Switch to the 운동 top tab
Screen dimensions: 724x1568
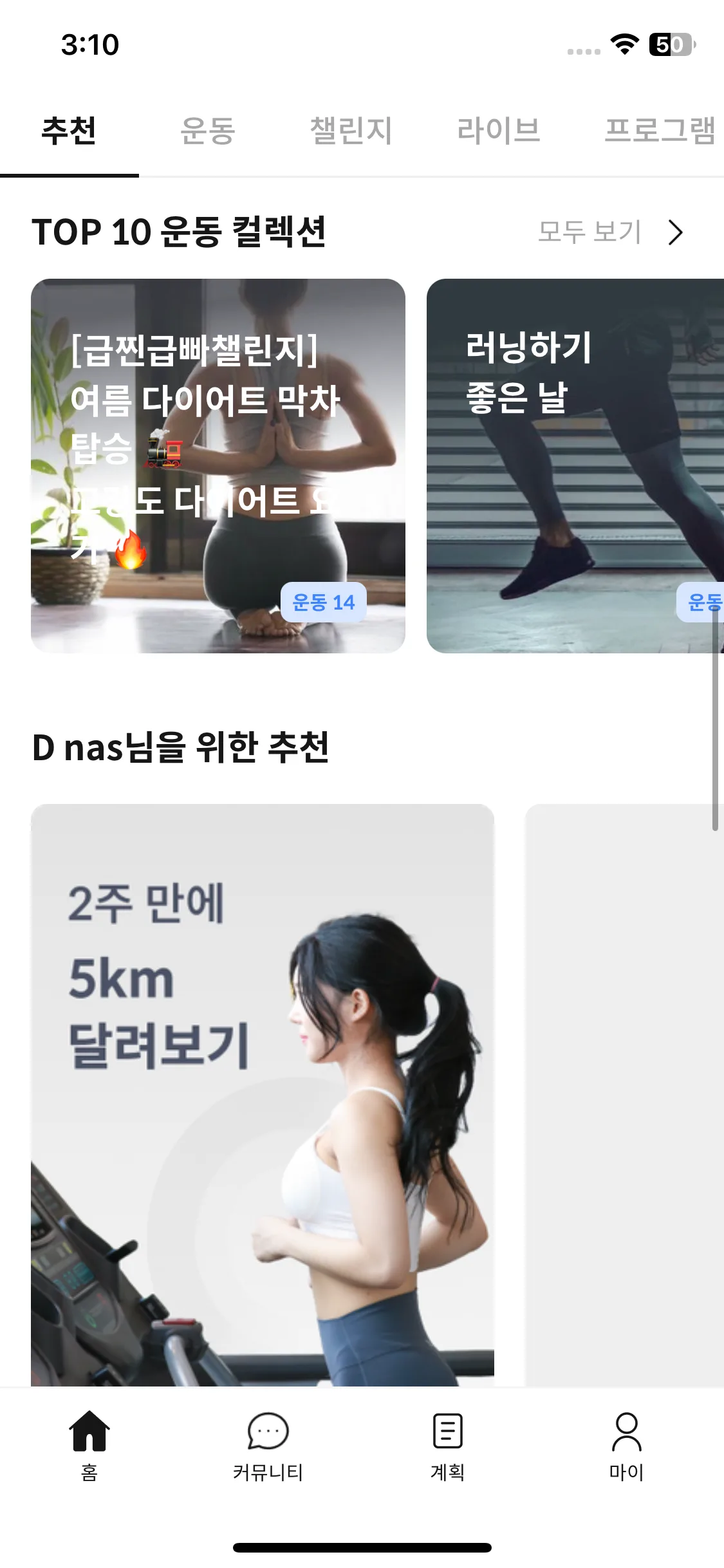coord(208,131)
